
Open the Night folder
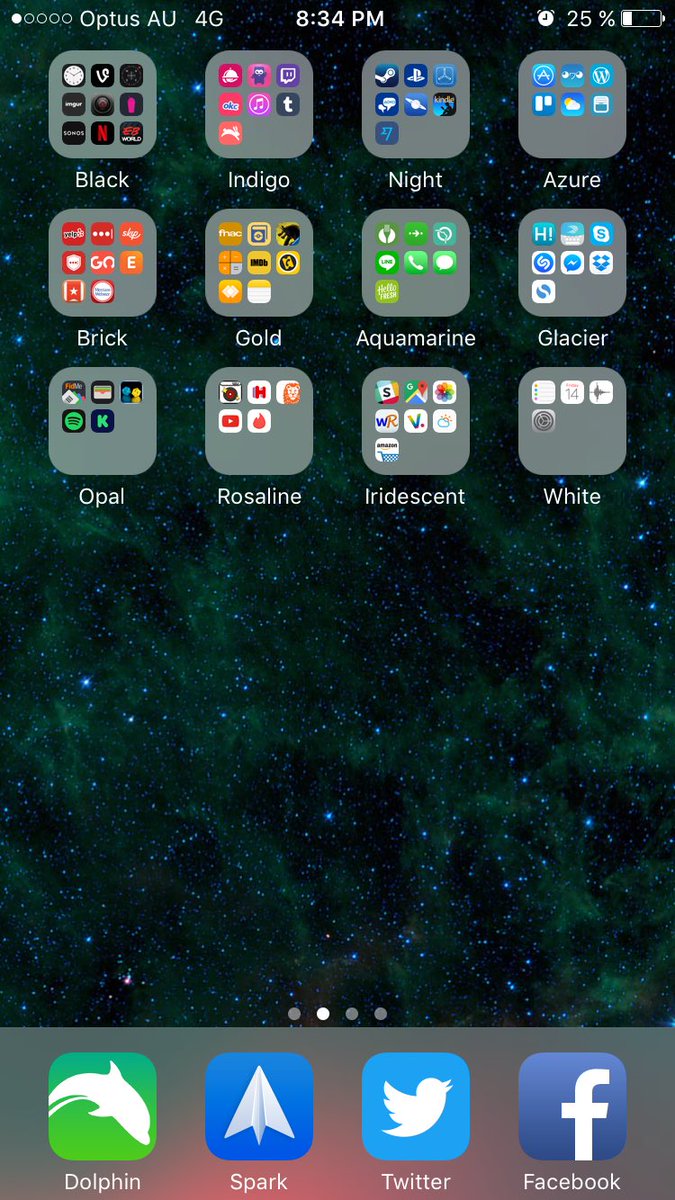[x=415, y=105]
